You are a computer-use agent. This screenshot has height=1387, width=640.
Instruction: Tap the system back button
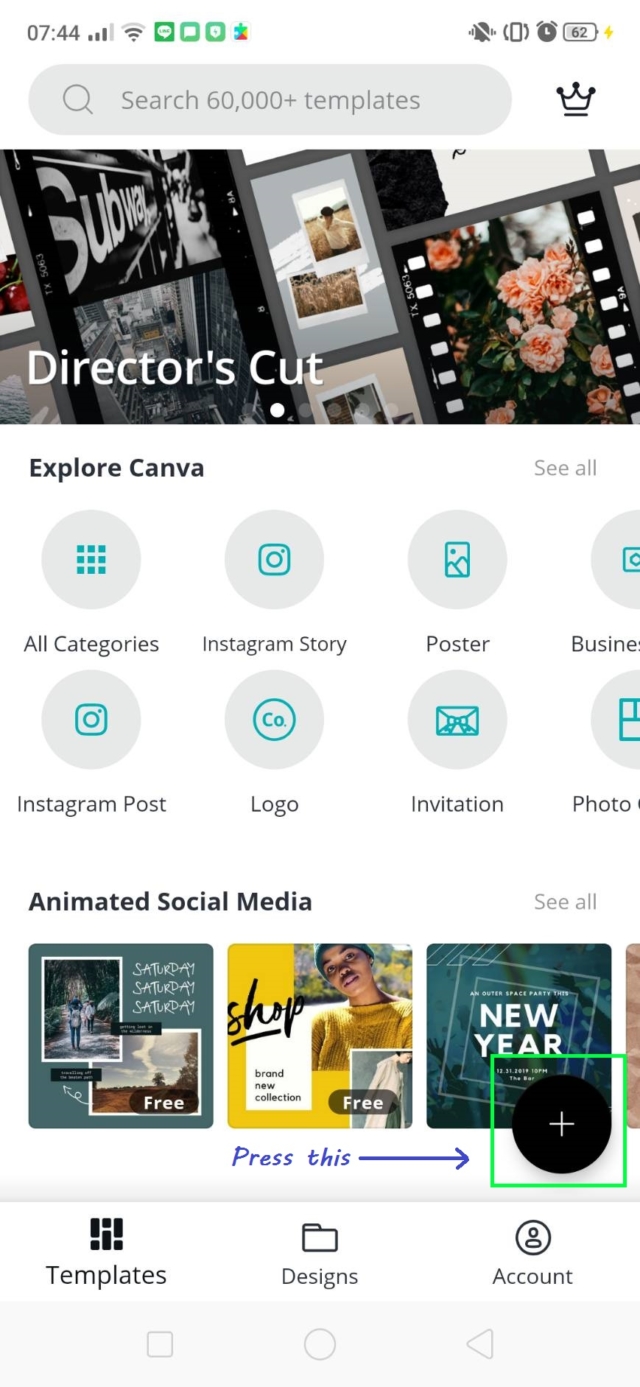pyautogui.click(x=480, y=1344)
